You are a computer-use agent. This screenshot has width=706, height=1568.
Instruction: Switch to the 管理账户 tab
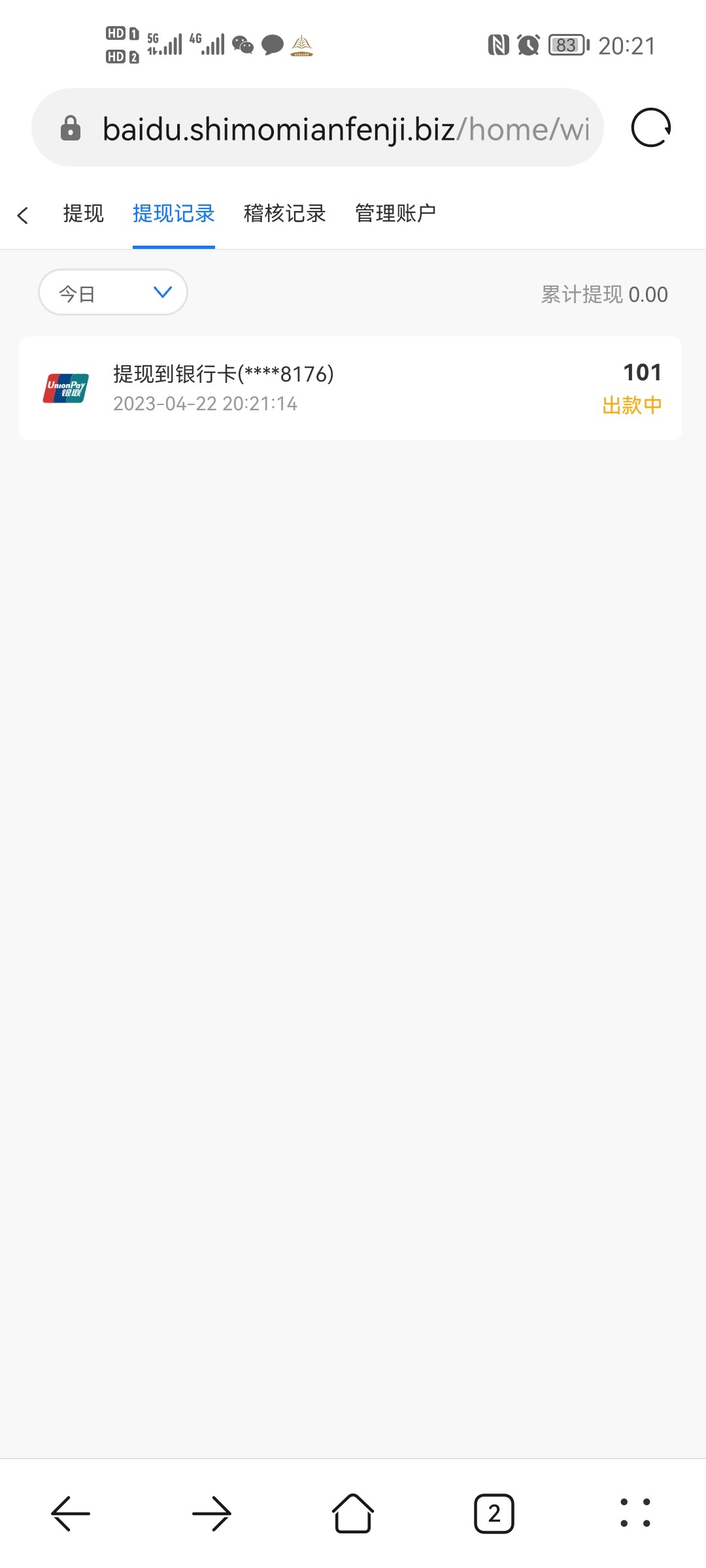(x=395, y=214)
